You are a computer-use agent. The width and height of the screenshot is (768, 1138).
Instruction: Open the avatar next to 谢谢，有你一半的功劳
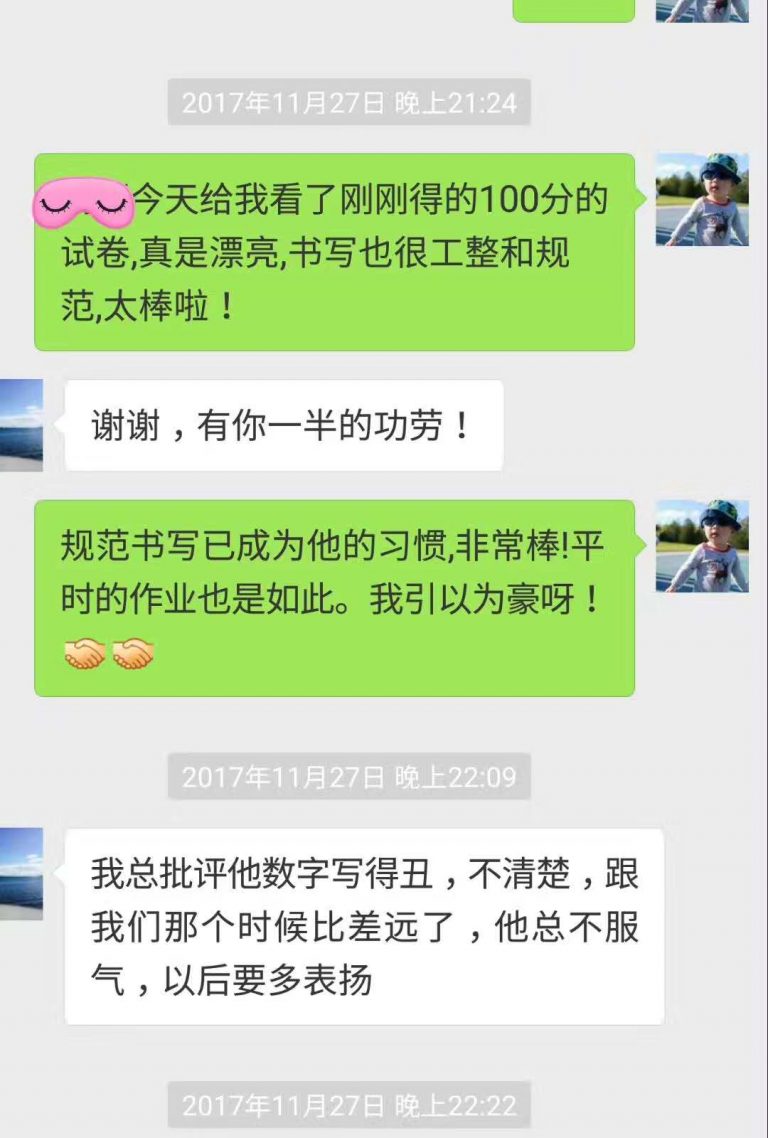click(21, 425)
